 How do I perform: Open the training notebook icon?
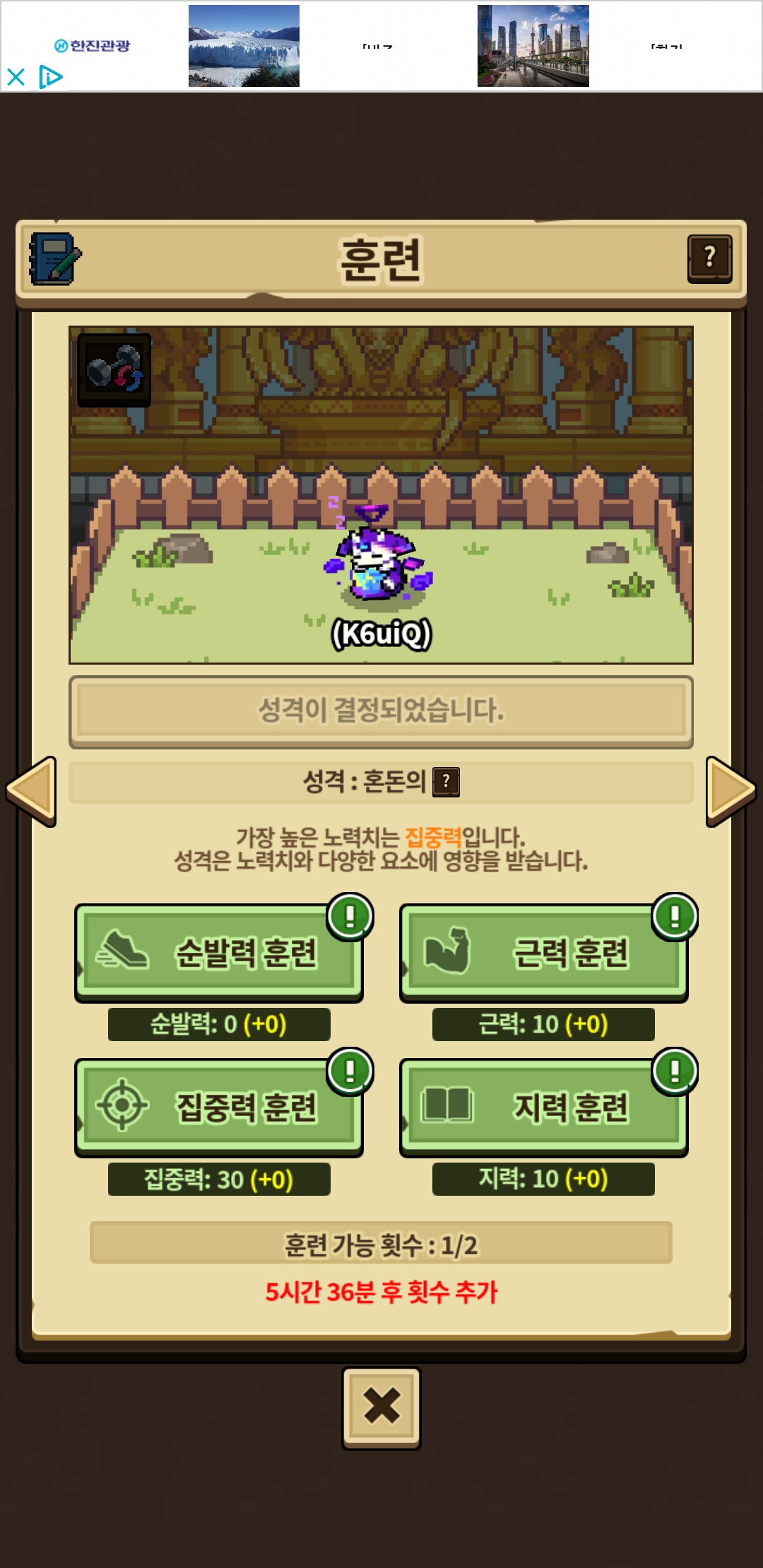(54, 259)
